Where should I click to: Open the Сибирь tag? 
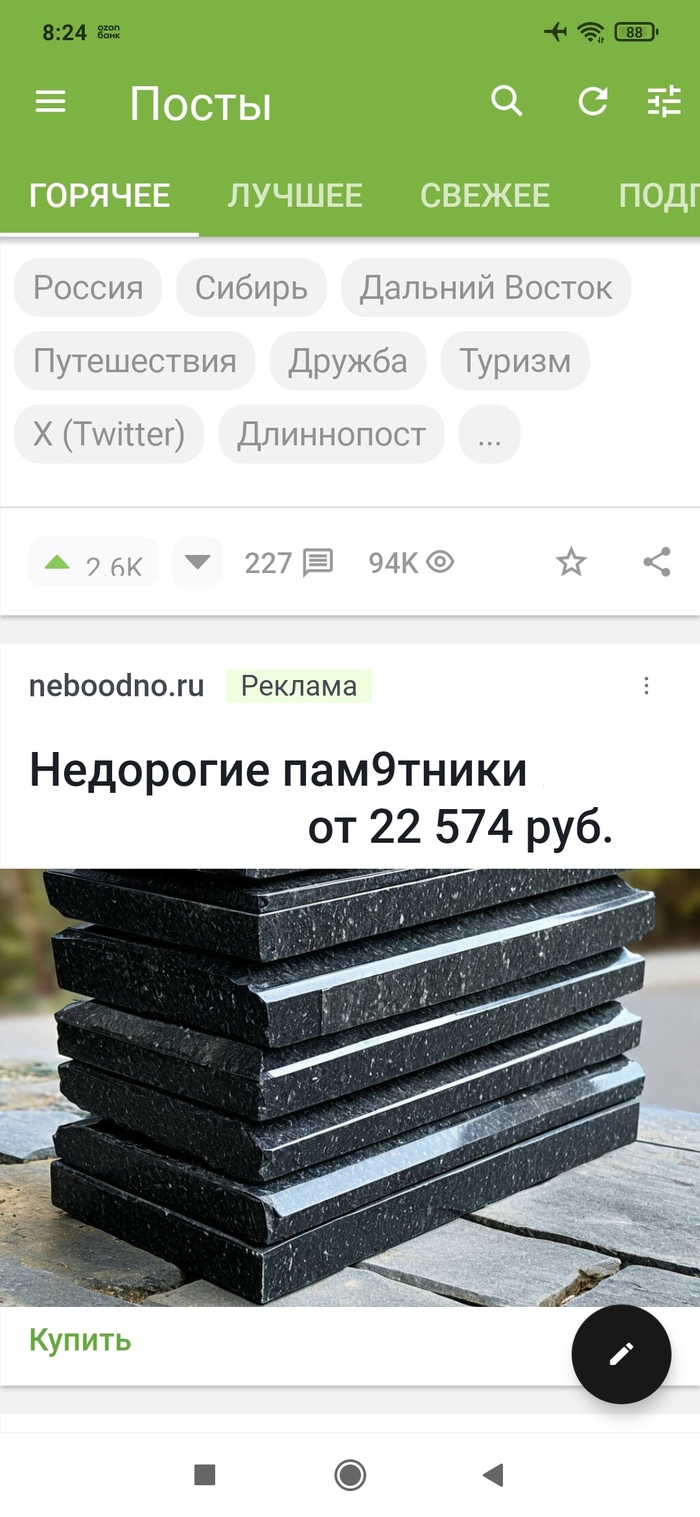[x=251, y=288]
